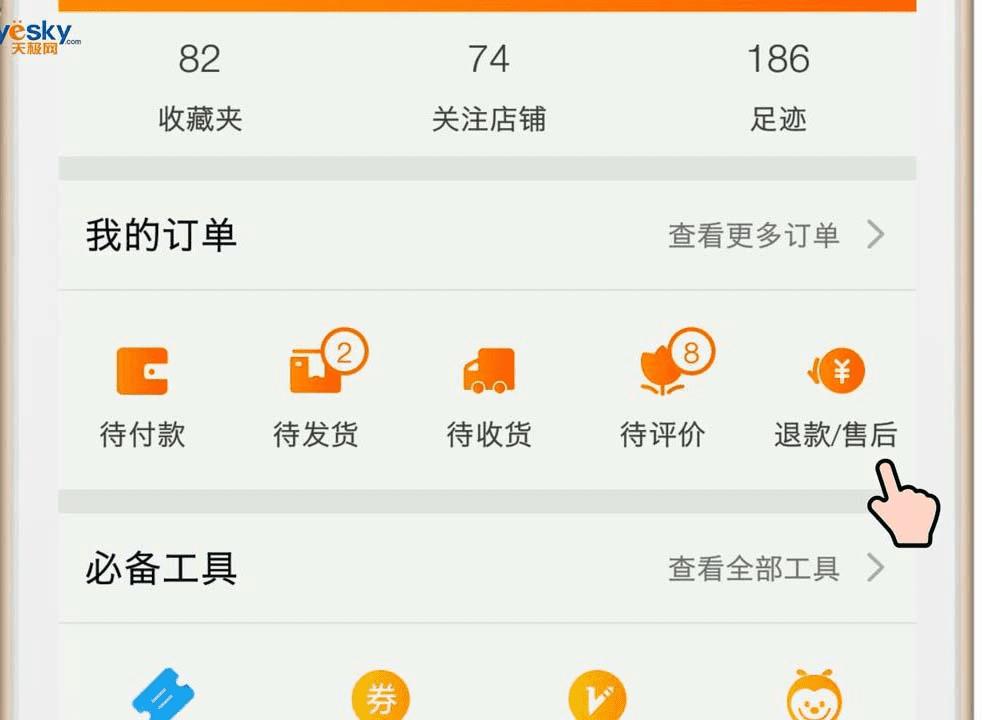982x720 pixels.
Task: View 待评价 orders awaiting review
Action: (x=663, y=394)
